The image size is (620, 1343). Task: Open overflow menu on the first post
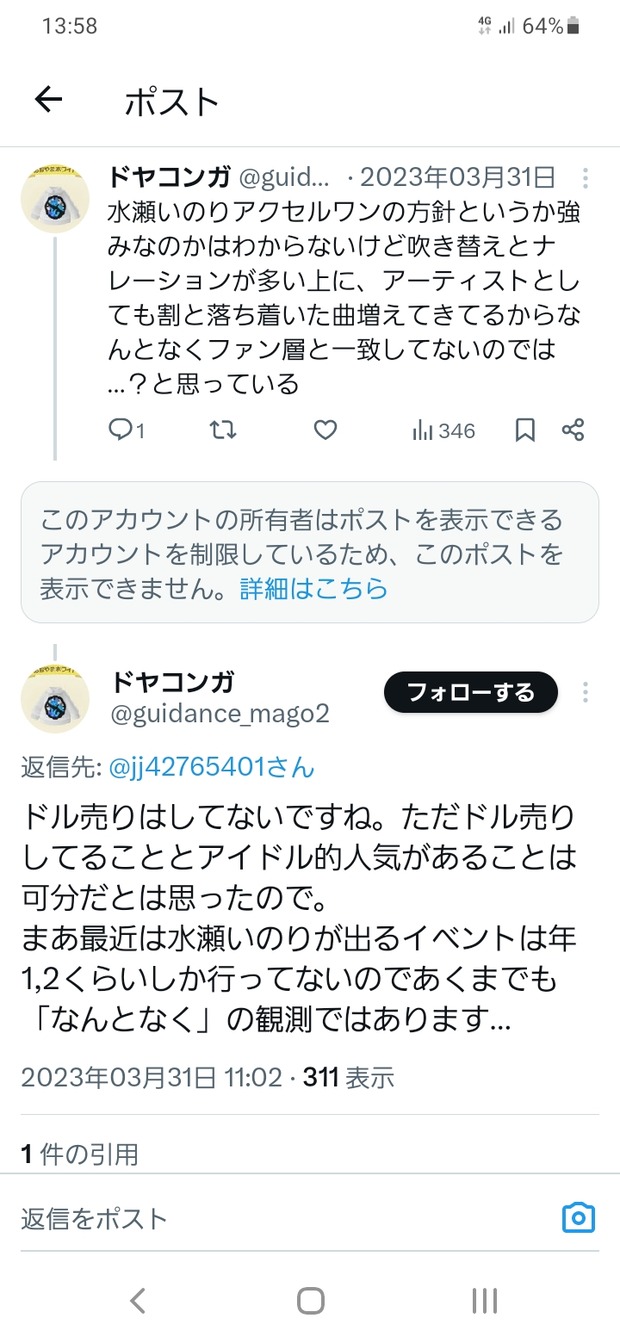tap(586, 178)
